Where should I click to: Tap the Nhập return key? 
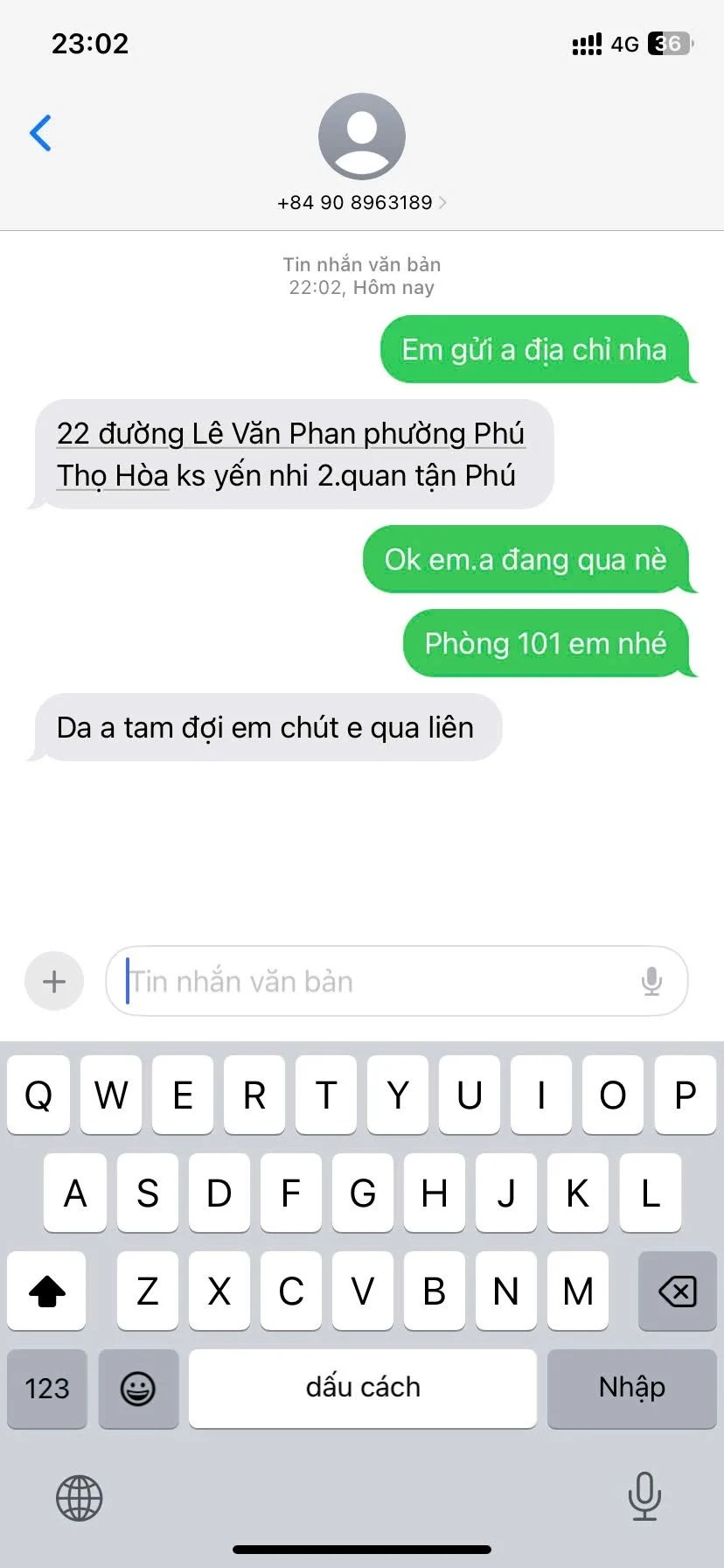(631, 1388)
